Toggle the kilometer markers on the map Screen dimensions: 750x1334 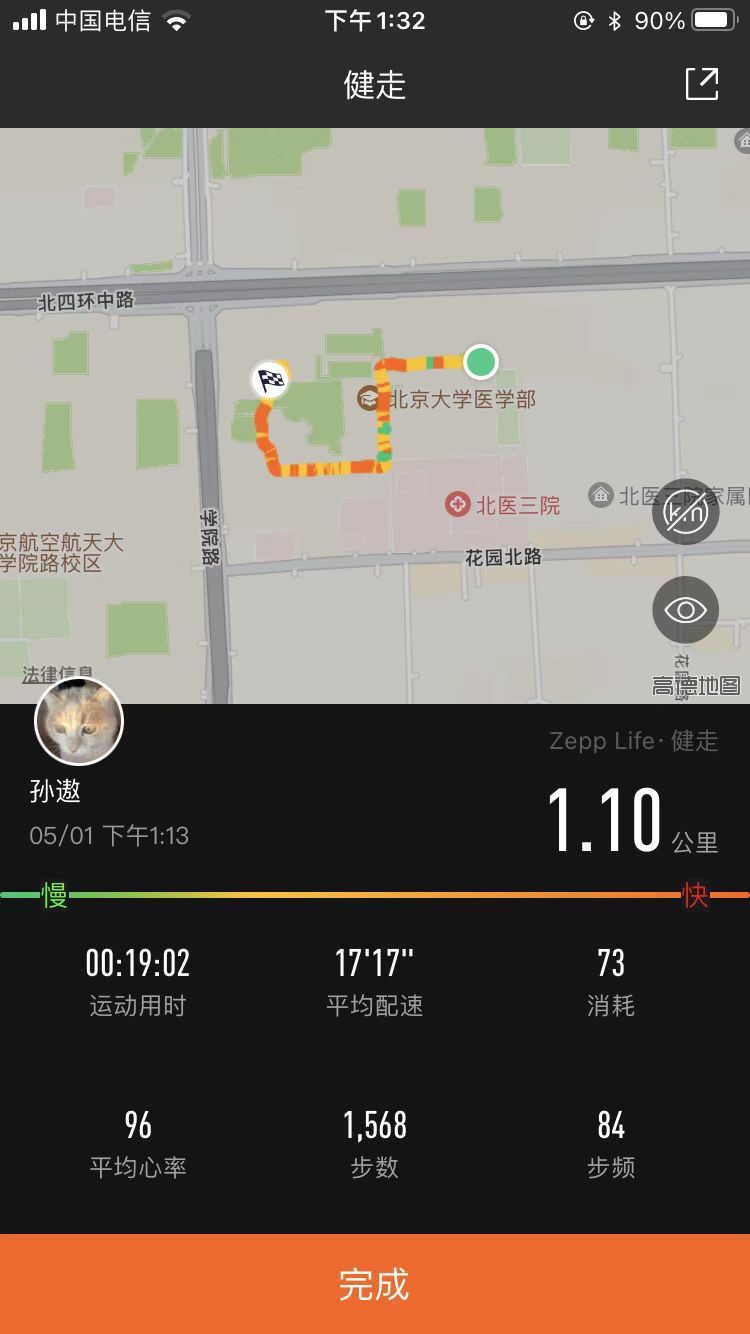click(685, 513)
